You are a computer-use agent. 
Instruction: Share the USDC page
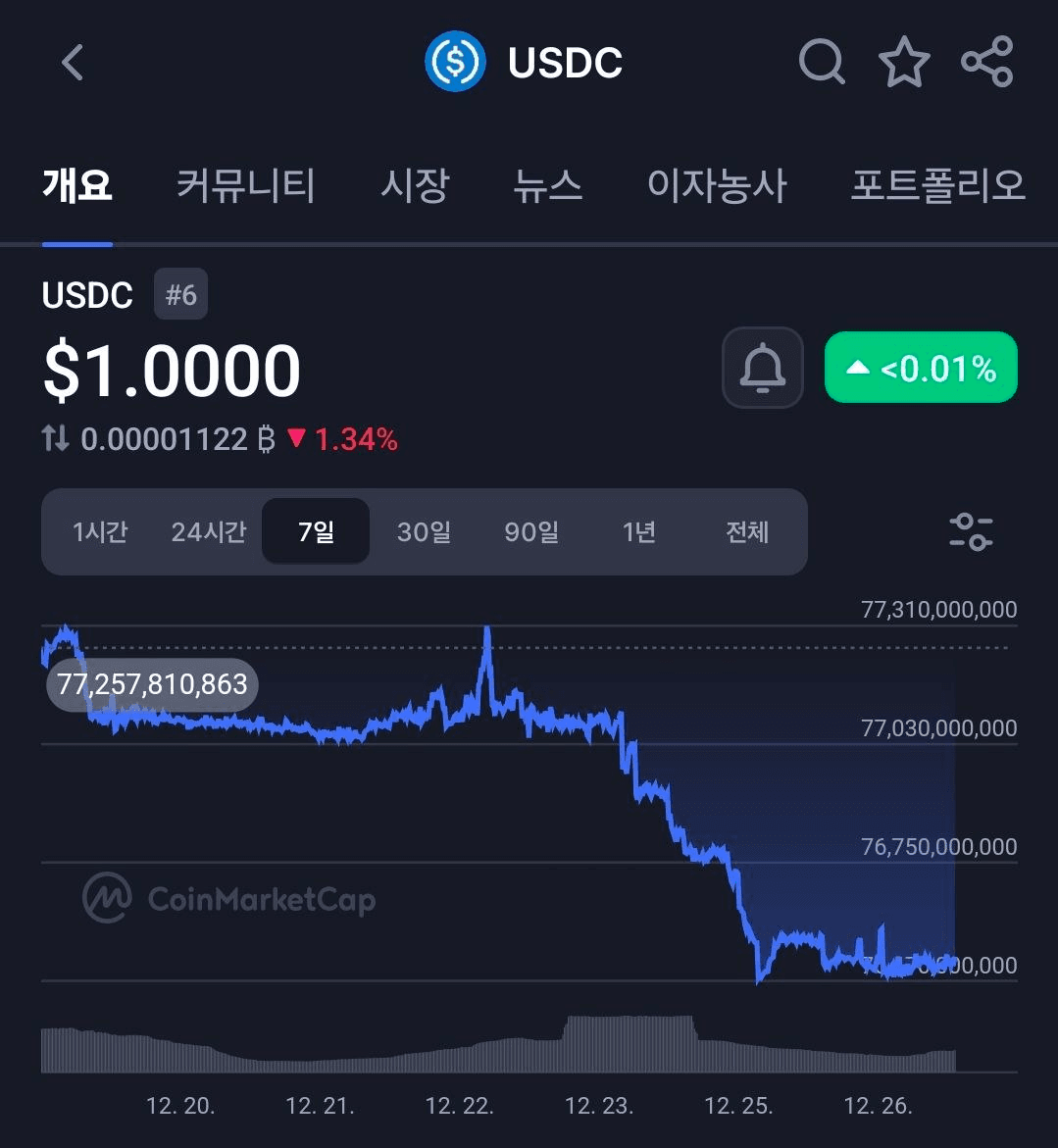986,63
